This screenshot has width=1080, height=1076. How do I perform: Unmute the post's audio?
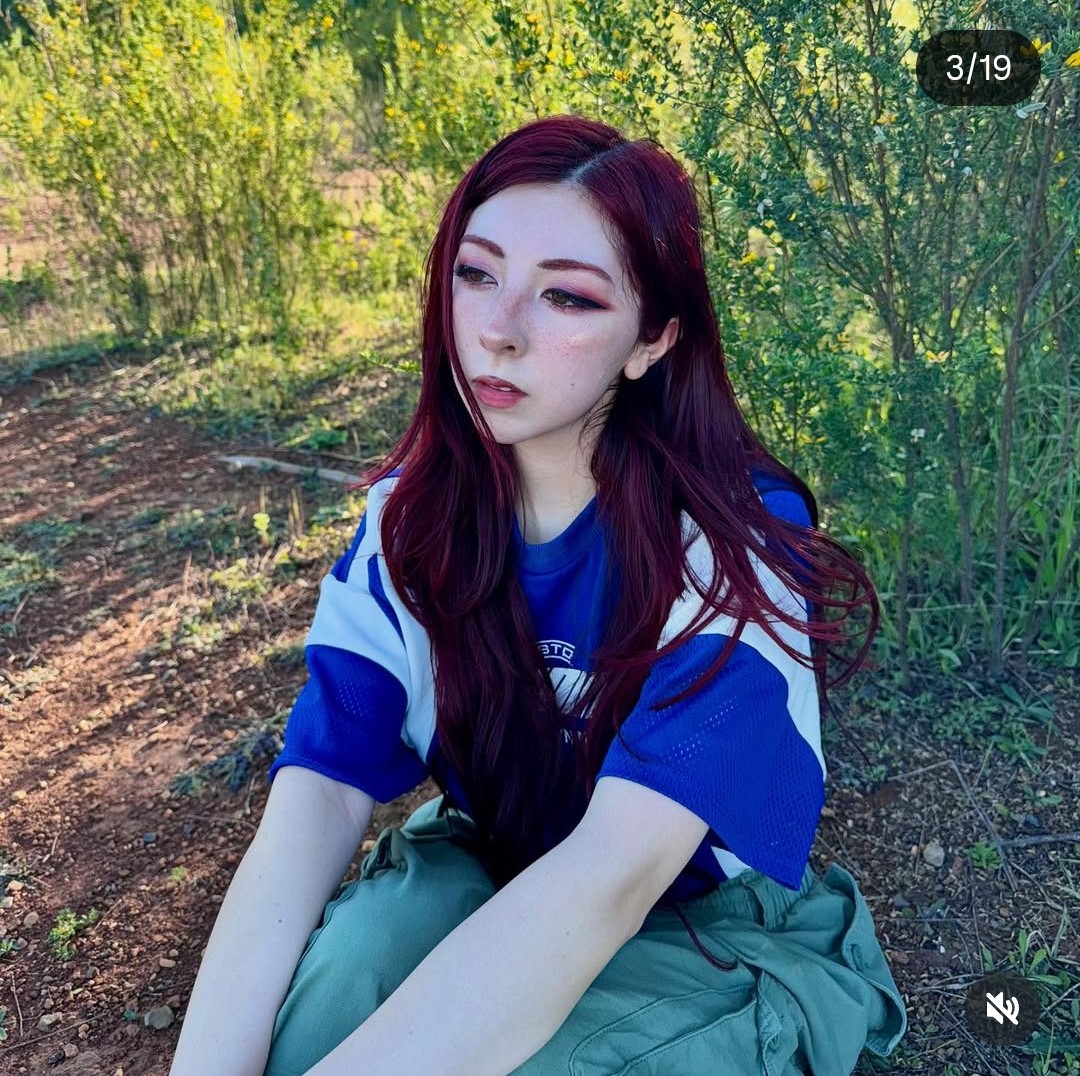coord(1001,1008)
